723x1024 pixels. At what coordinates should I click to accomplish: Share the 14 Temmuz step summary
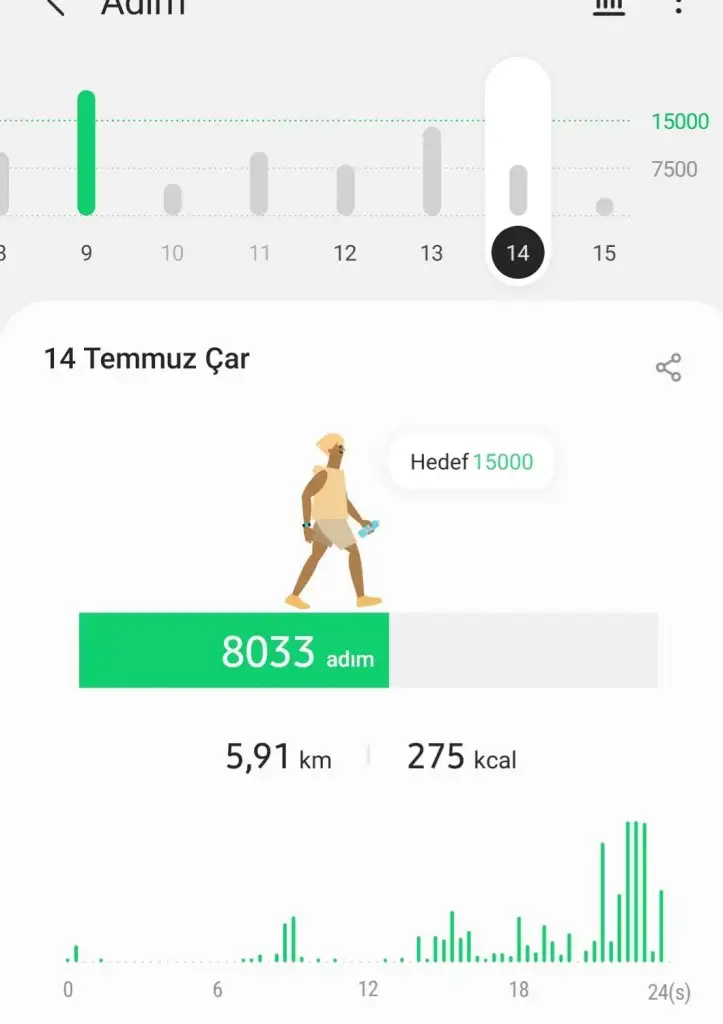[x=668, y=368]
